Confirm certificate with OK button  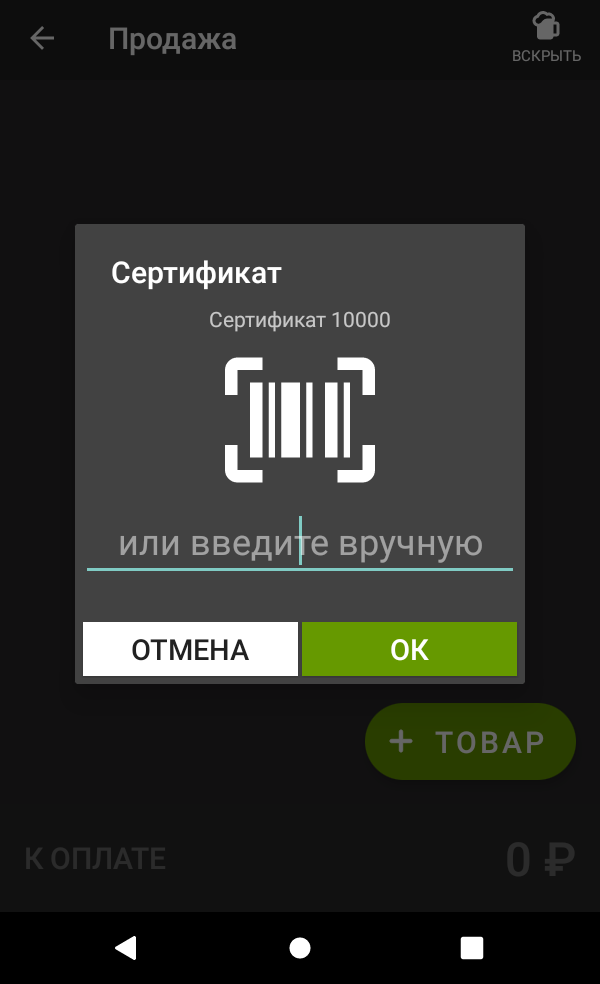pos(409,649)
